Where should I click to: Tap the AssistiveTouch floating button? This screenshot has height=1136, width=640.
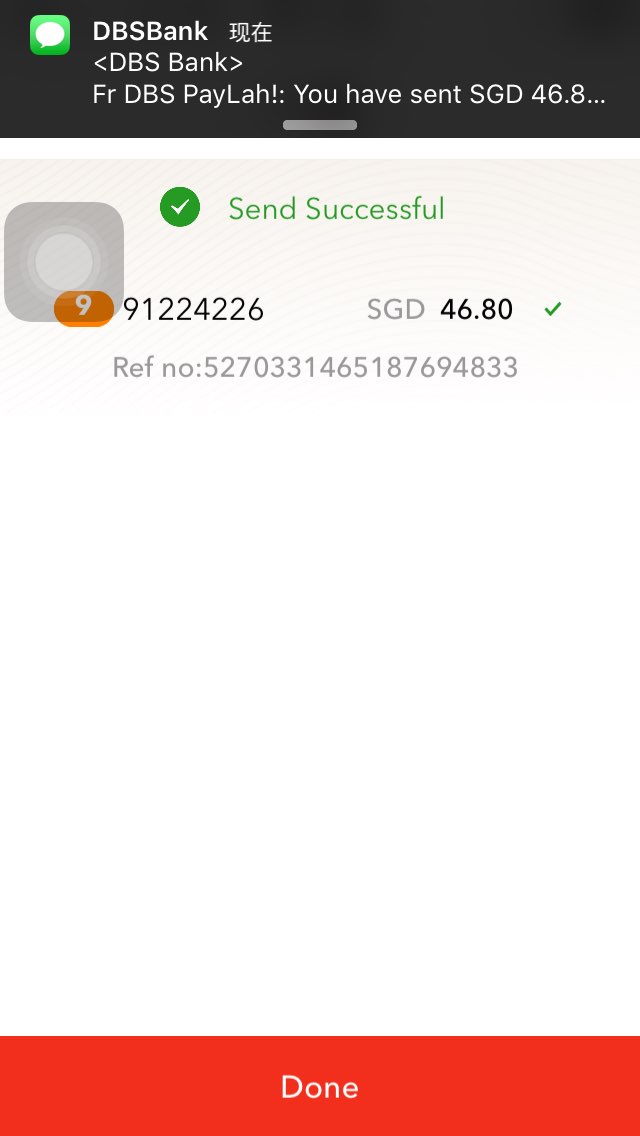[x=64, y=261]
